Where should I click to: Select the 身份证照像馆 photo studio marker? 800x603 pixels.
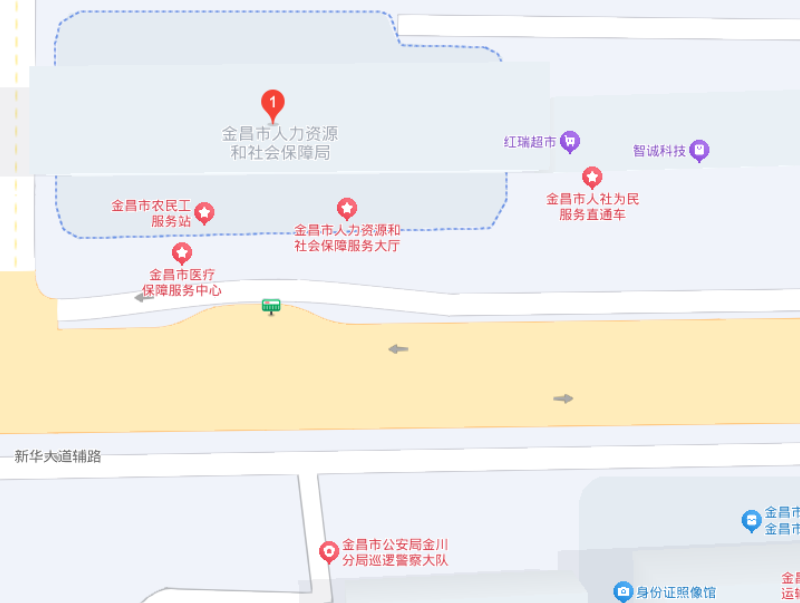click(x=623, y=592)
